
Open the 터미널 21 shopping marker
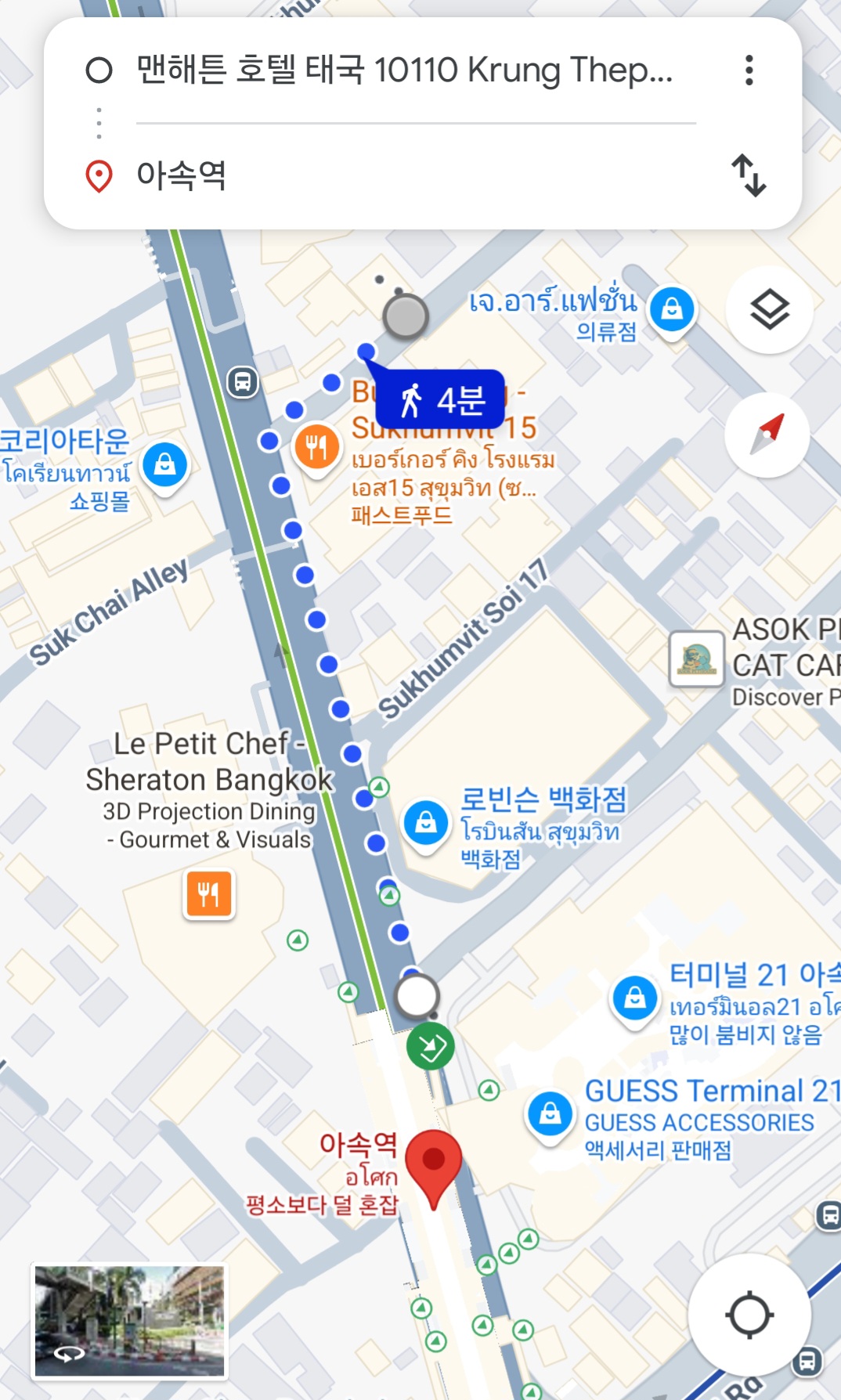coord(635,1000)
